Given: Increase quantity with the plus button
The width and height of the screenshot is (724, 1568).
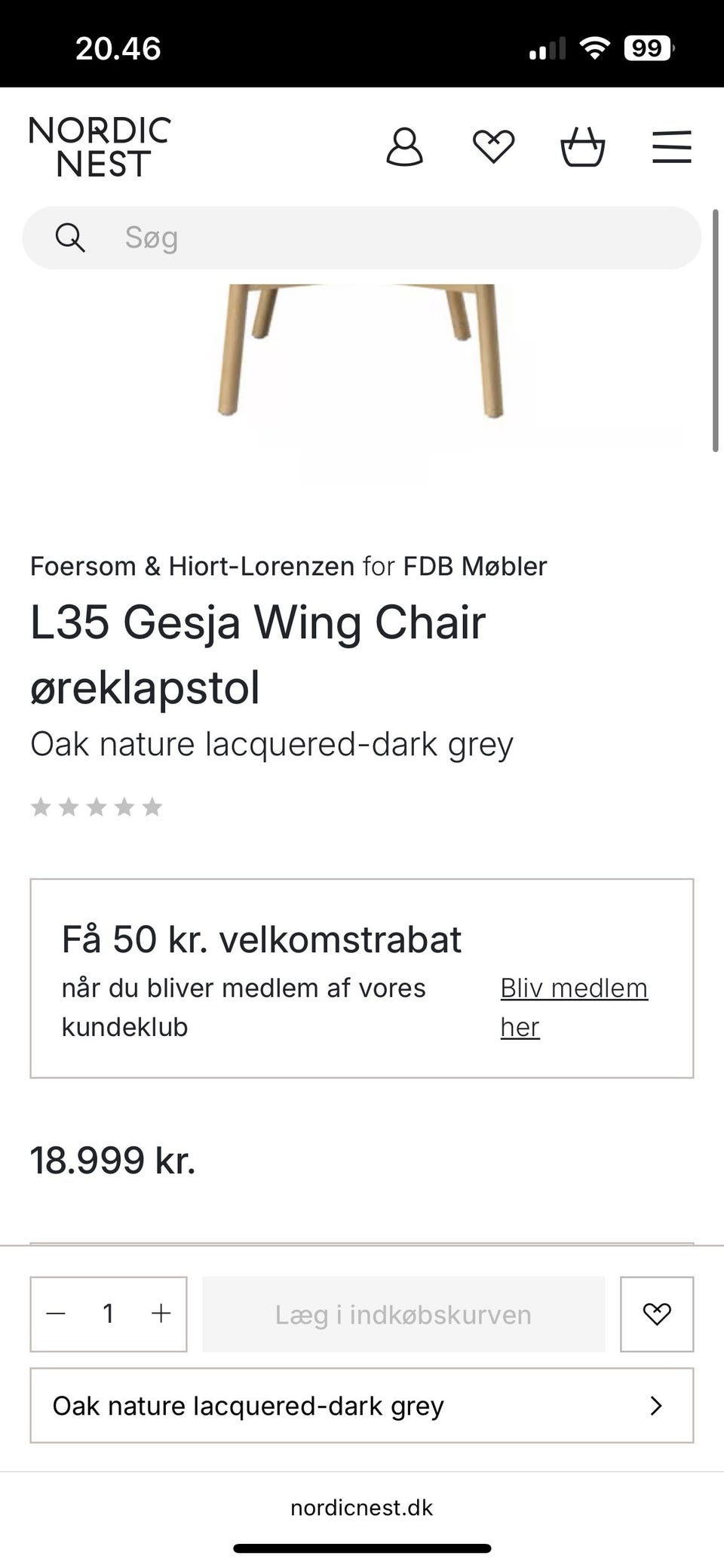Looking at the screenshot, I should (x=161, y=1314).
